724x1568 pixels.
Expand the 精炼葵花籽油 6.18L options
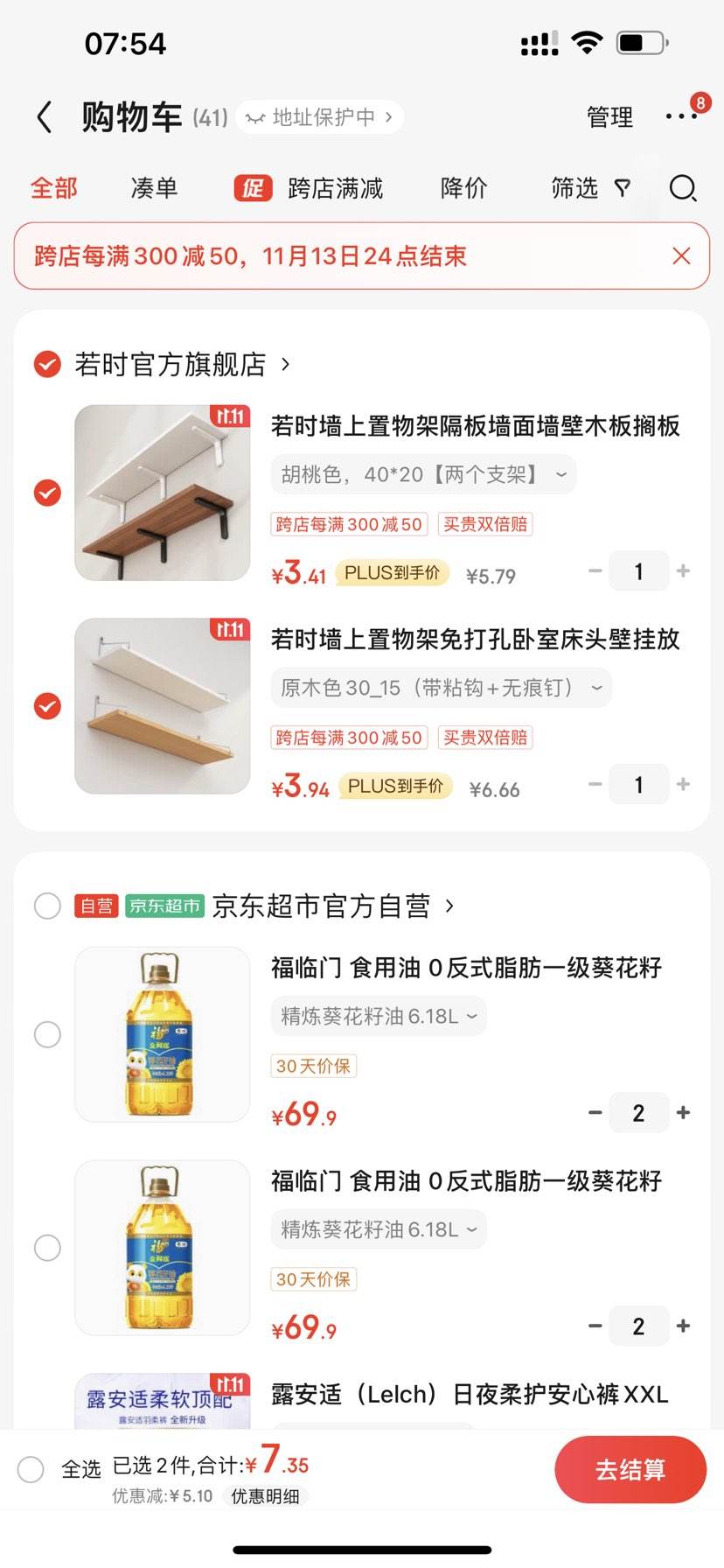point(378,1016)
